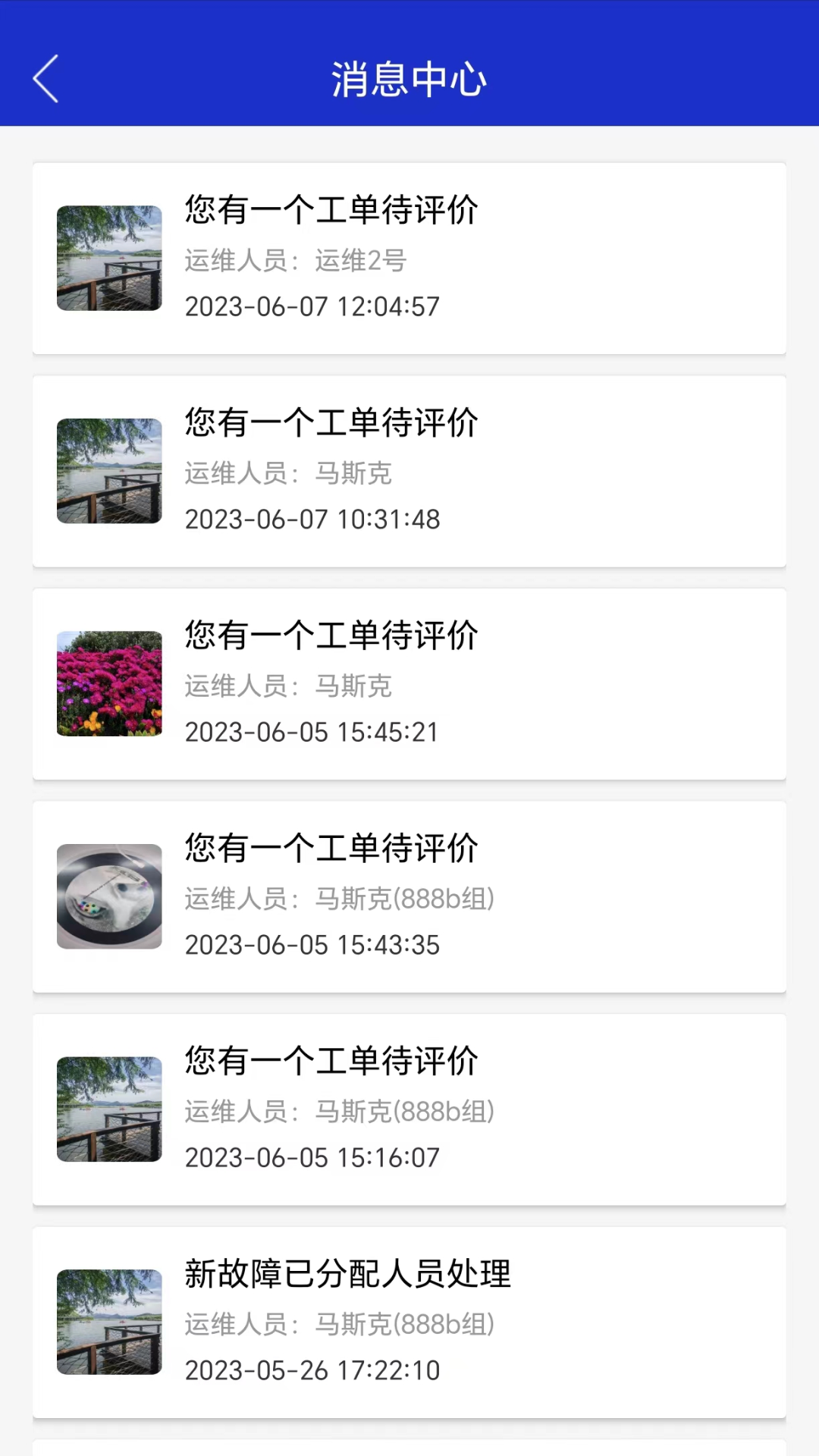The height and width of the screenshot is (1456, 819).
Task: Select the message sent at 15:43:35
Action: pyautogui.click(x=409, y=896)
